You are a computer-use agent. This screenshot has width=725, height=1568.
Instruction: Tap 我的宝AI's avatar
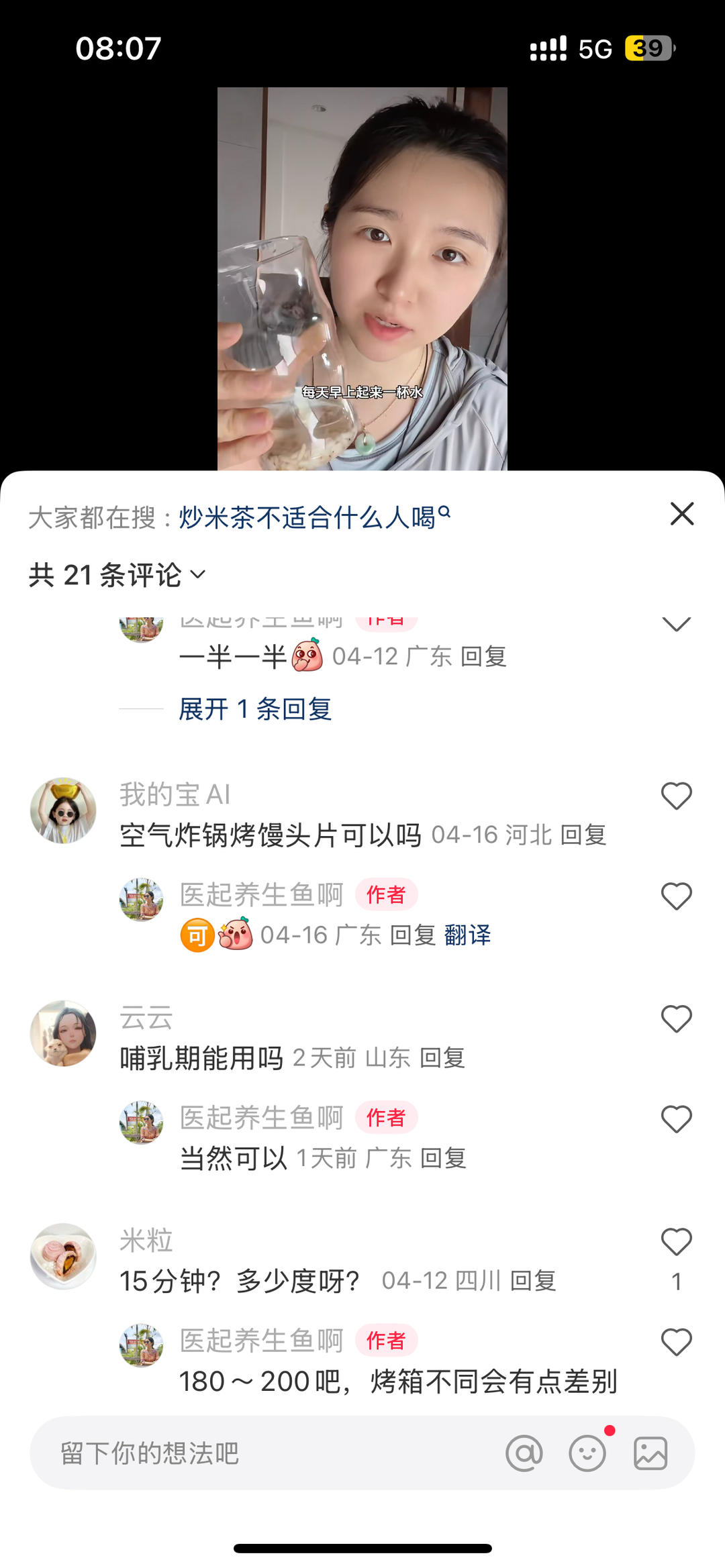[x=63, y=810]
